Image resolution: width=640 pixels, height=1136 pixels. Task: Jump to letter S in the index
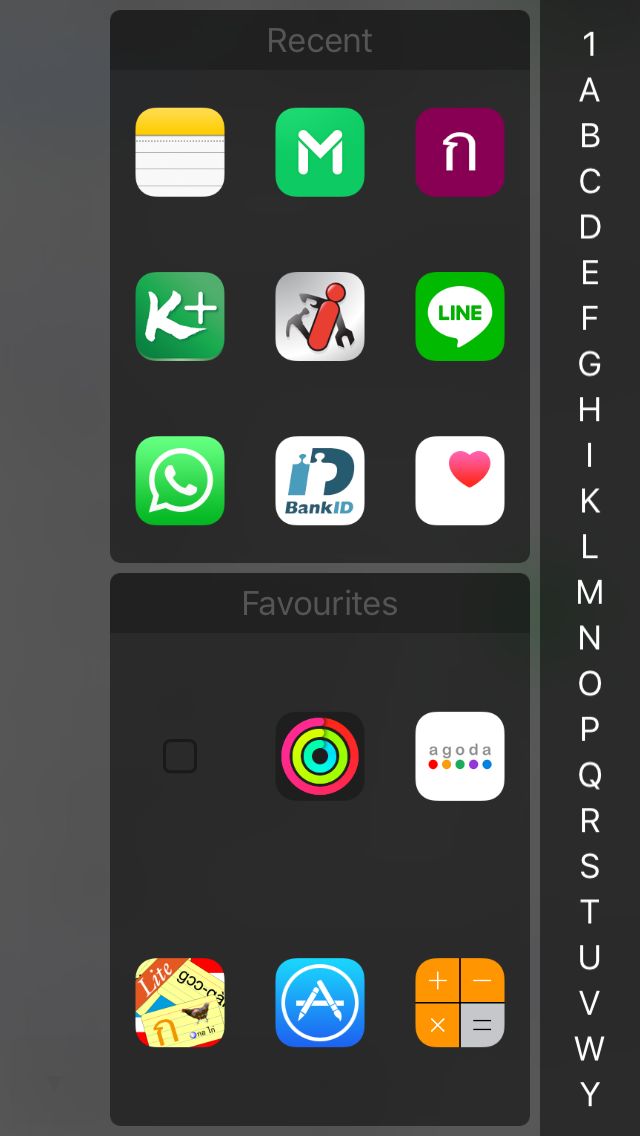[590, 866]
